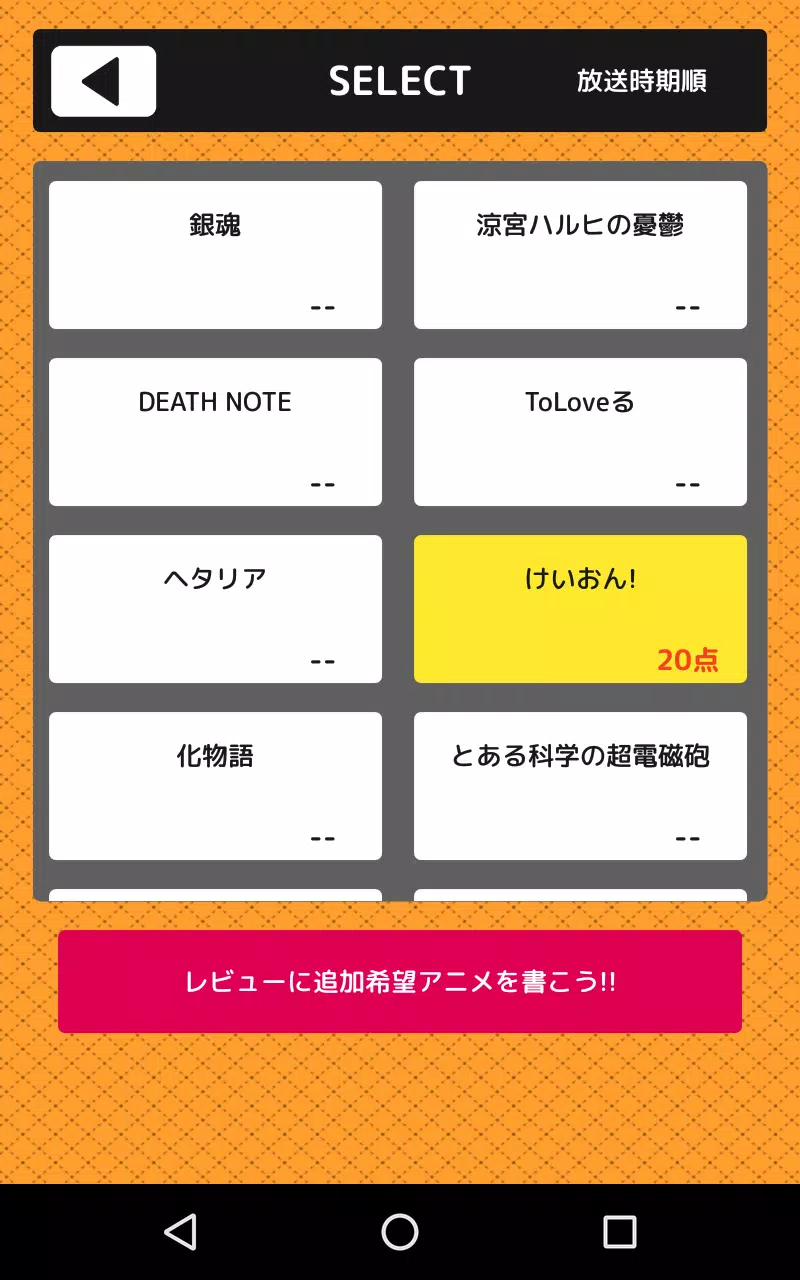Viewport: 800px width, 1280px height.
Task: Select the とある科学の超電磁砲 card
Action: pyautogui.click(x=580, y=786)
